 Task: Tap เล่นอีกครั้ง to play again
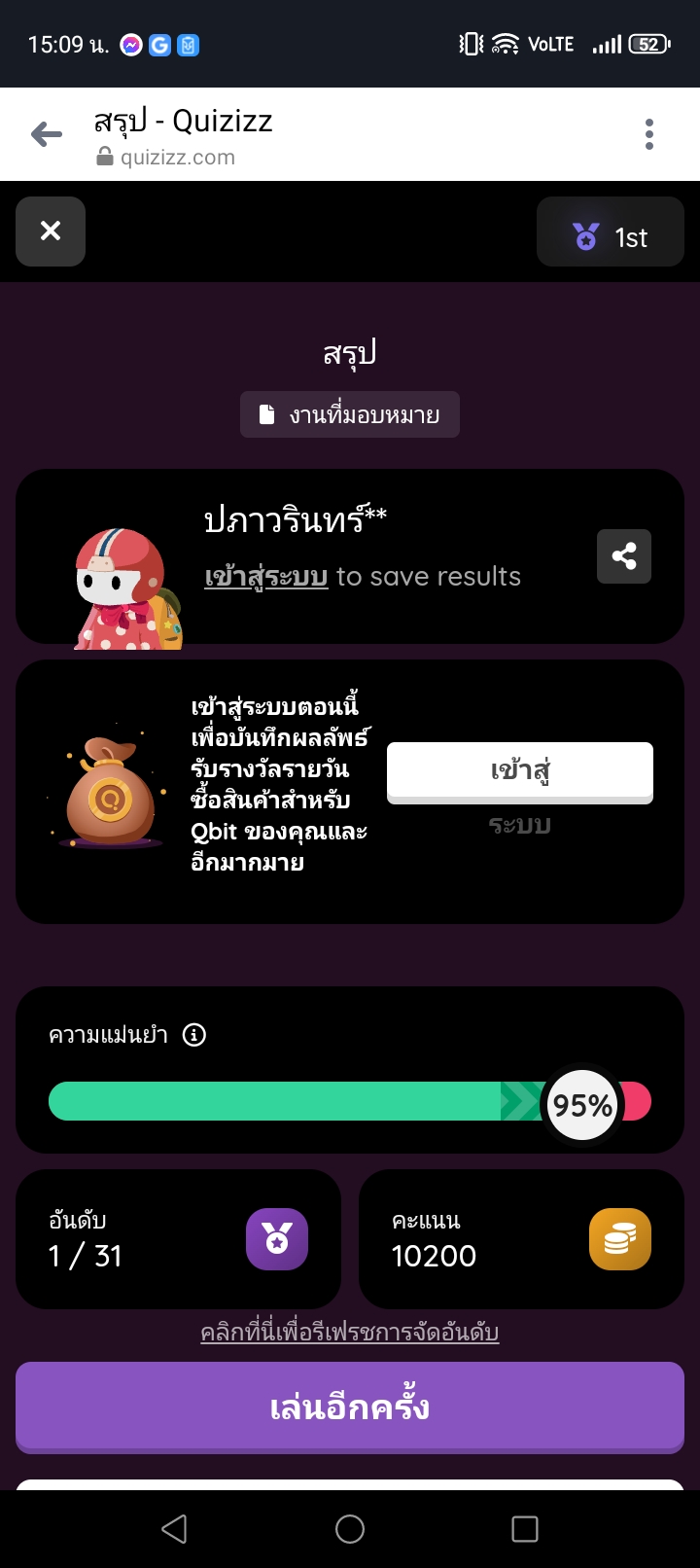point(350,1408)
